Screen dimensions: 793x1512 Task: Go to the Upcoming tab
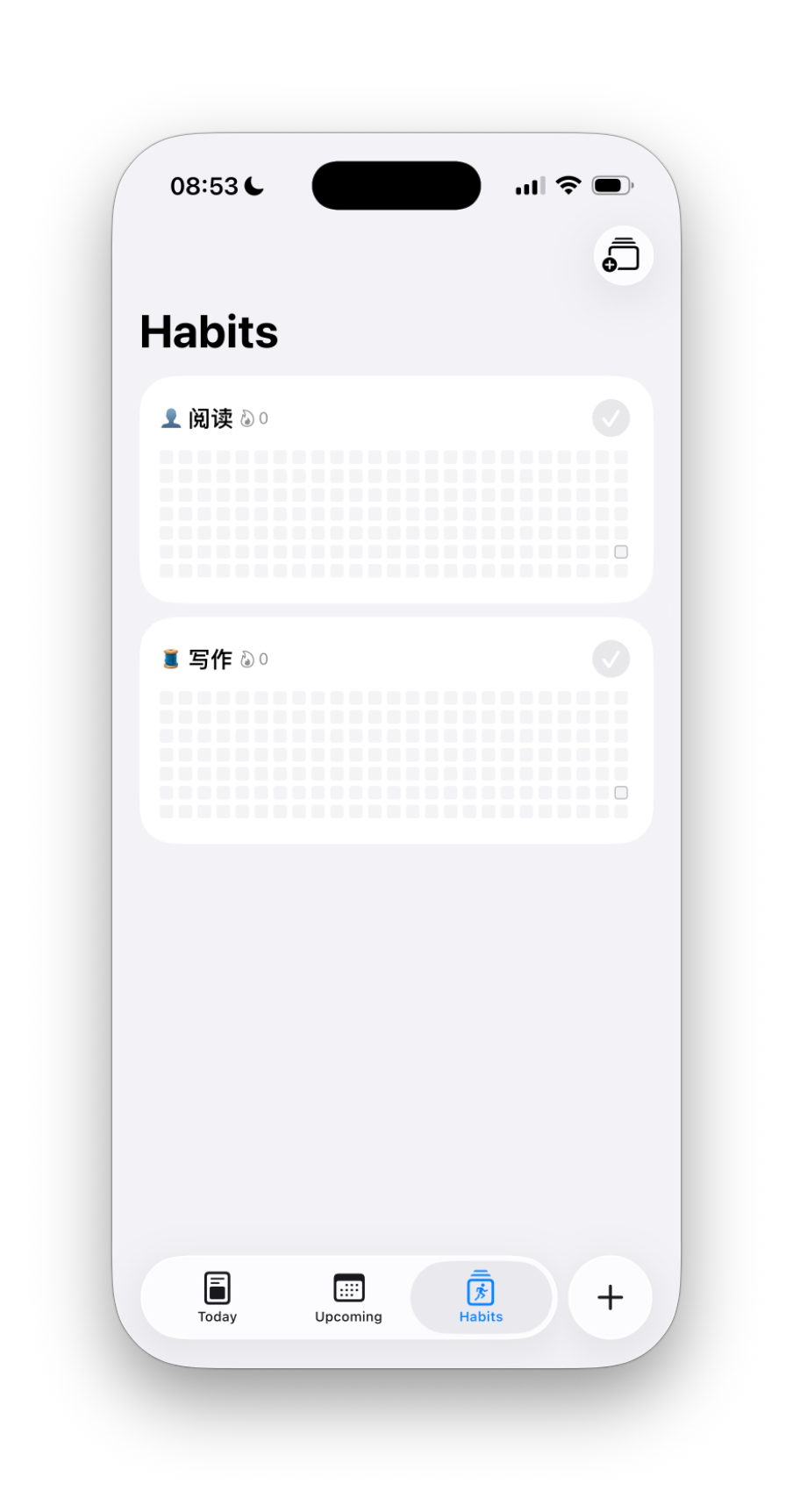348,1297
